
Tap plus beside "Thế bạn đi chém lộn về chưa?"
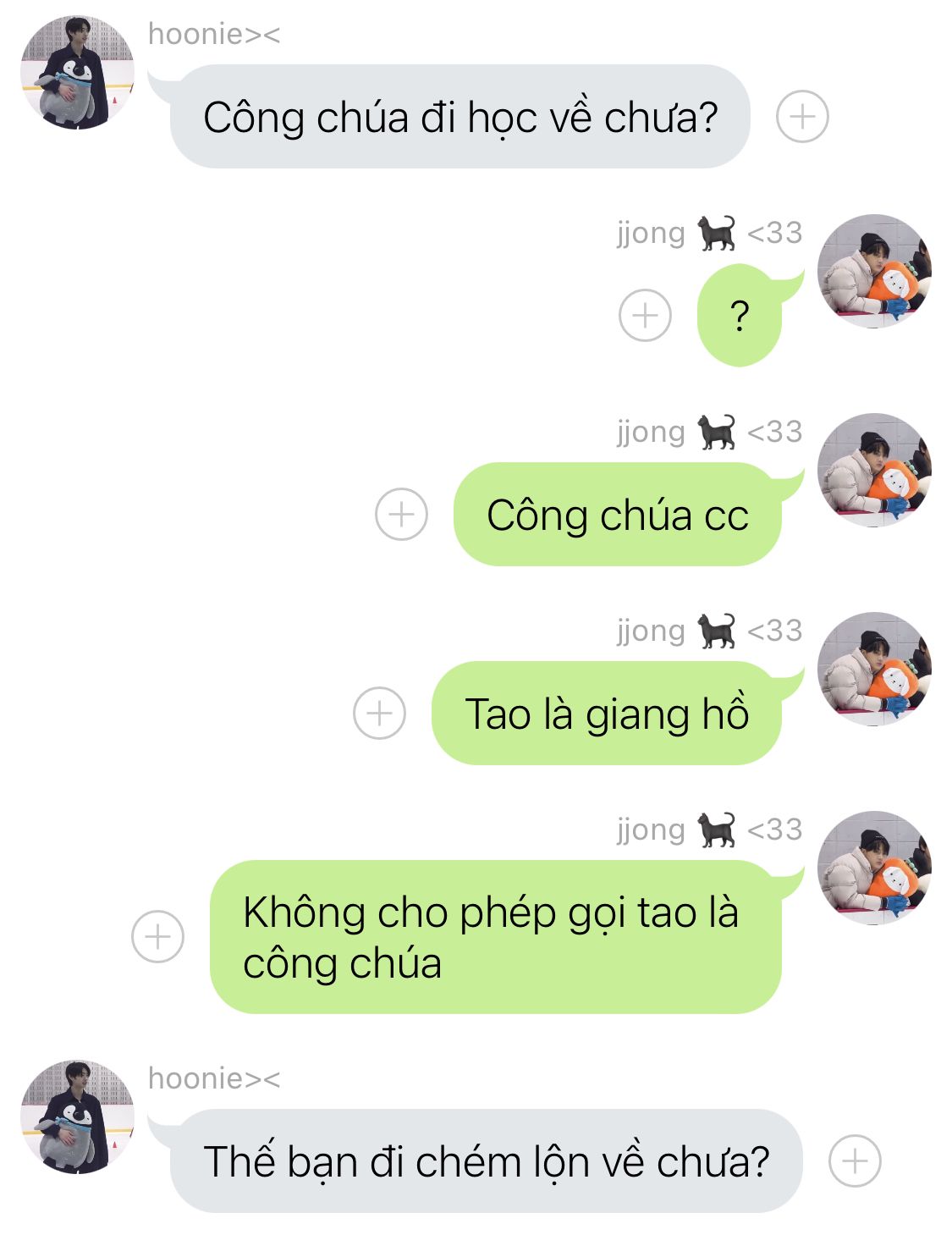pyautogui.click(x=855, y=1161)
